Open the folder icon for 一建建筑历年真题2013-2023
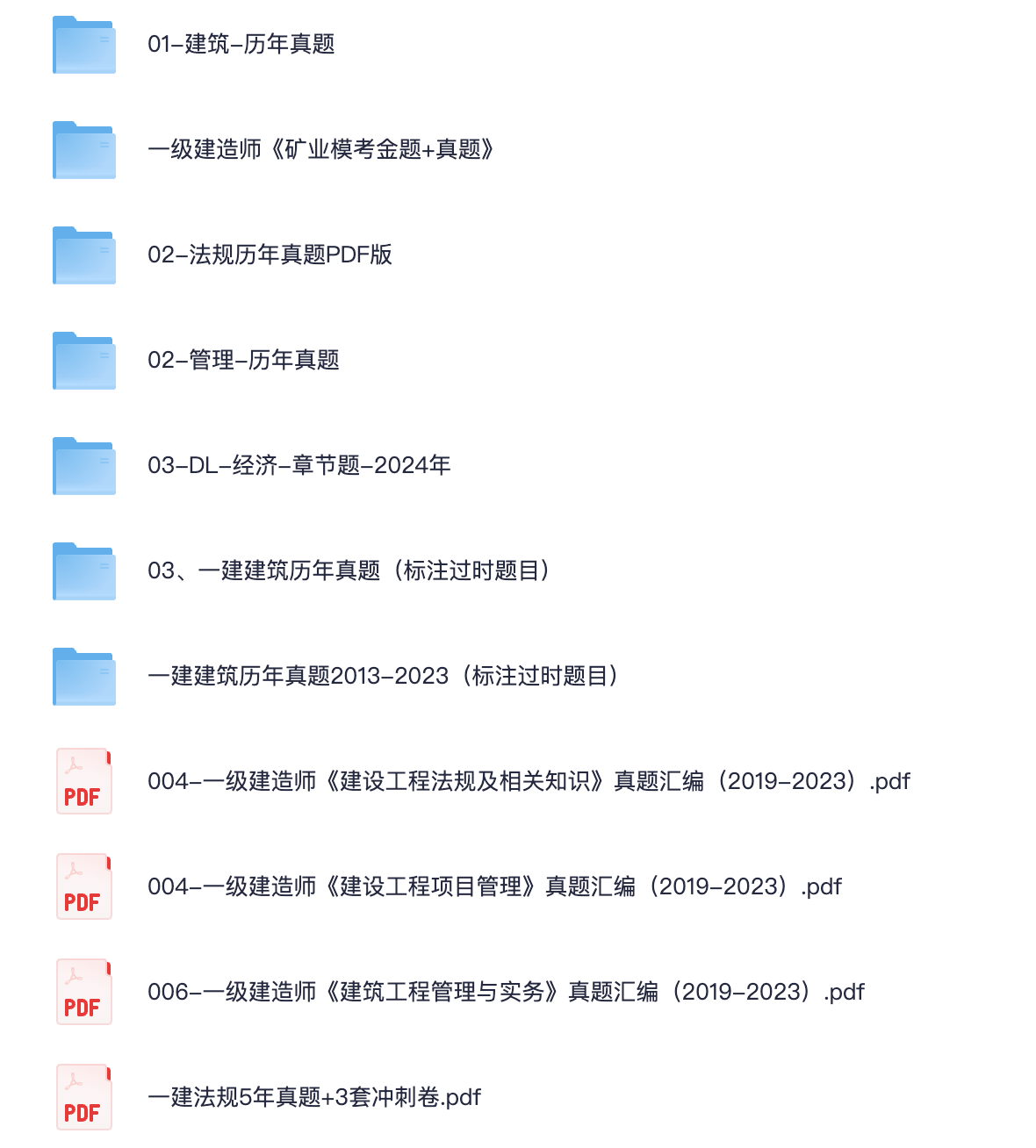The image size is (1036, 1148). tap(83, 677)
